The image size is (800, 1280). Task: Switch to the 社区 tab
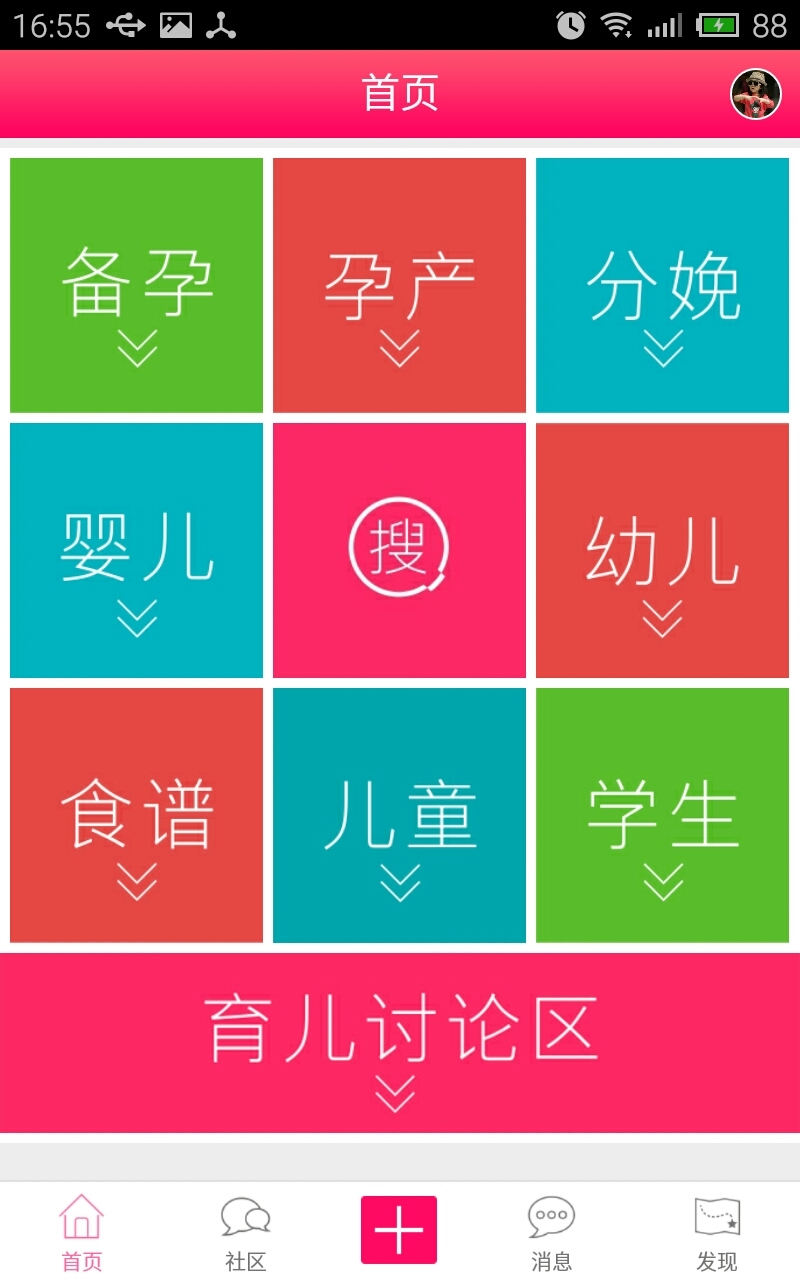[x=245, y=1232]
